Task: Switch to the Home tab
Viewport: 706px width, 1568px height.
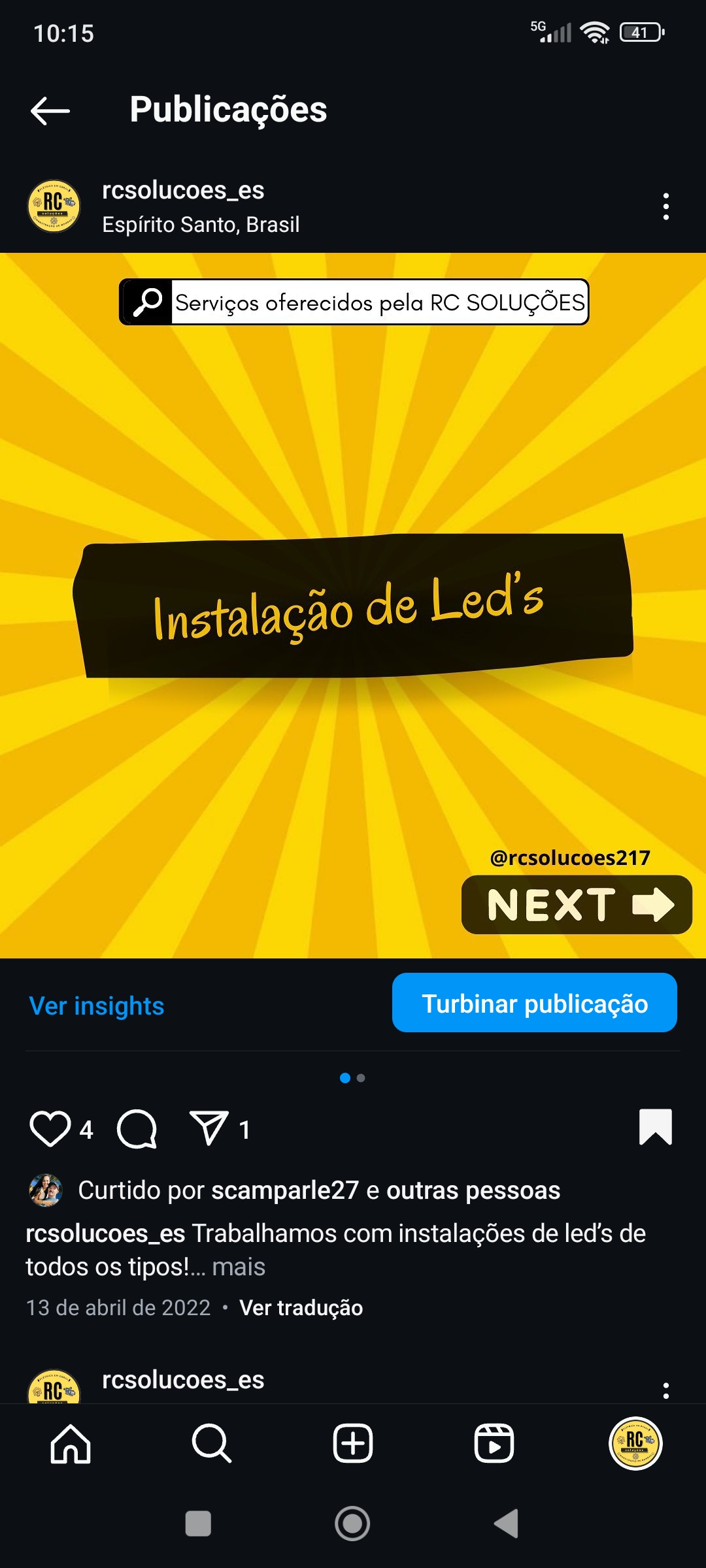Action: (71, 1443)
